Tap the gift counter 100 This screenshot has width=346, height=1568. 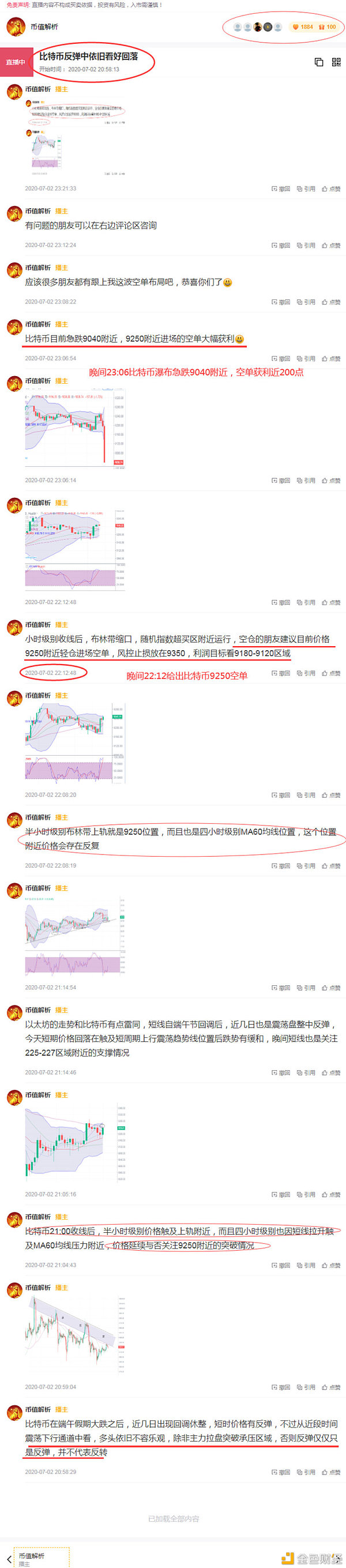[327, 27]
